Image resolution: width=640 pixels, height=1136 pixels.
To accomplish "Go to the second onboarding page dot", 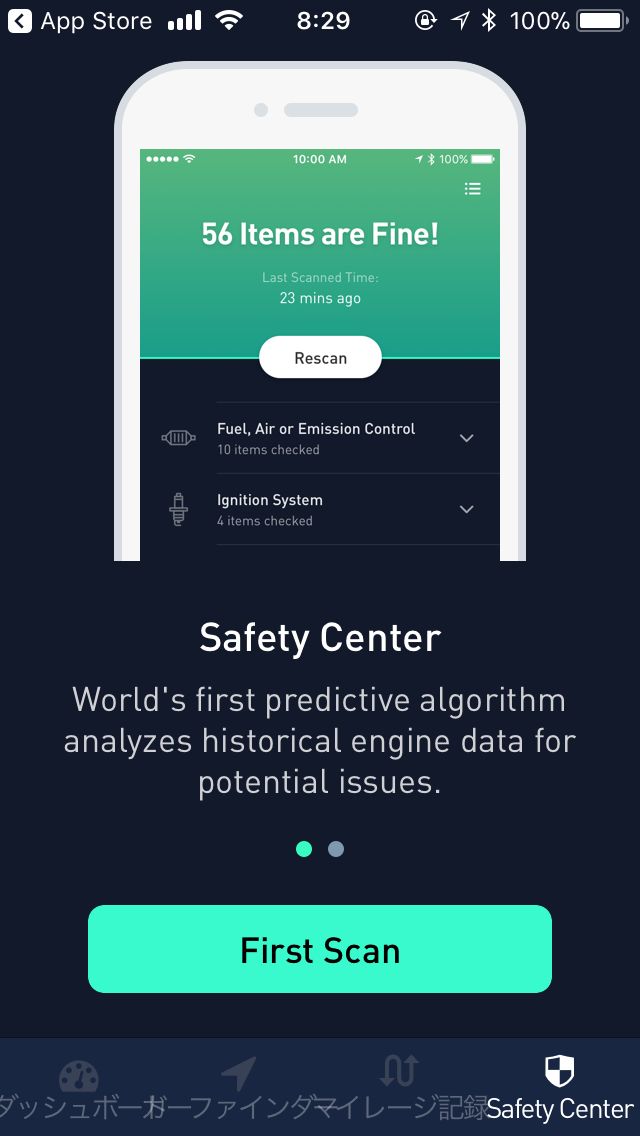I will pyautogui.click(x=336, y=849).
